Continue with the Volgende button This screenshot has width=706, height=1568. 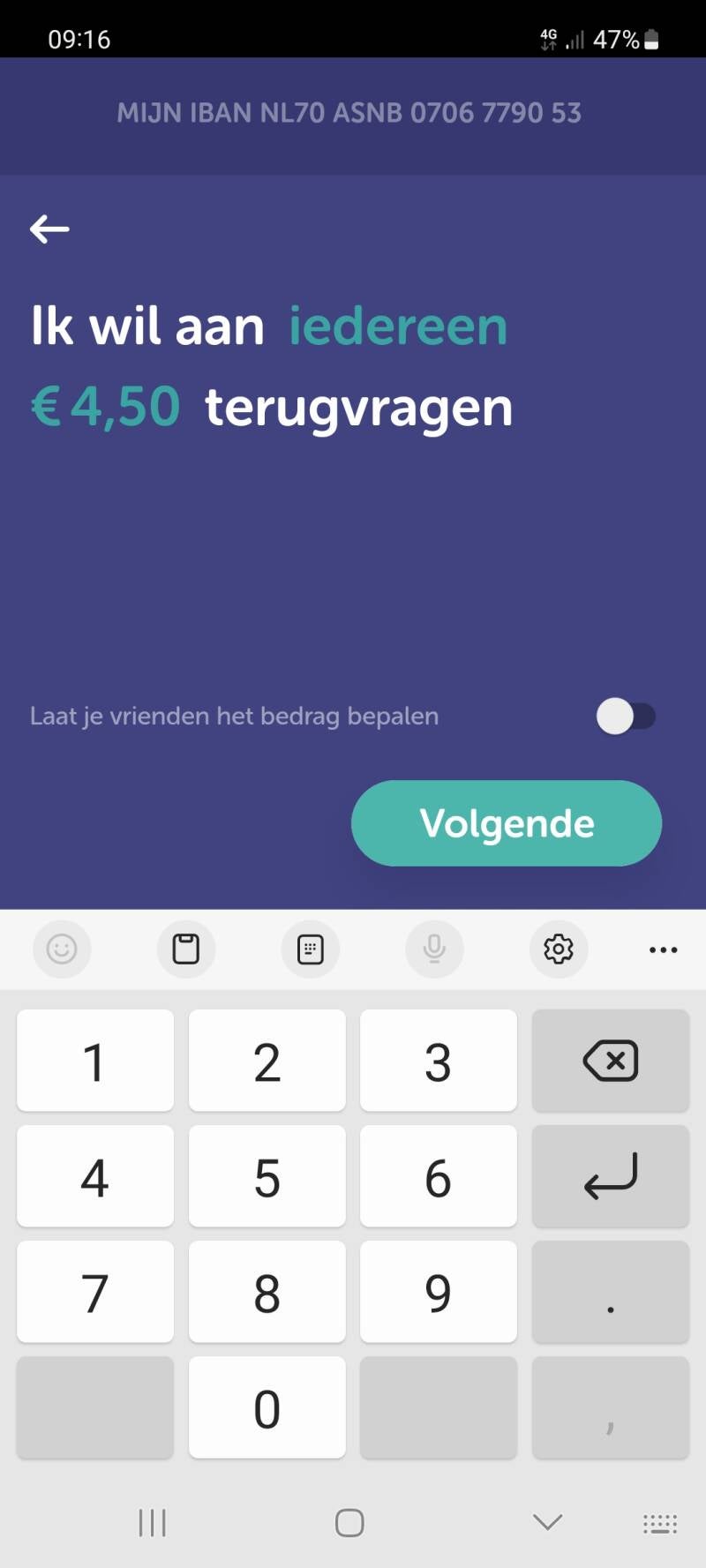(x=507, y=822)
